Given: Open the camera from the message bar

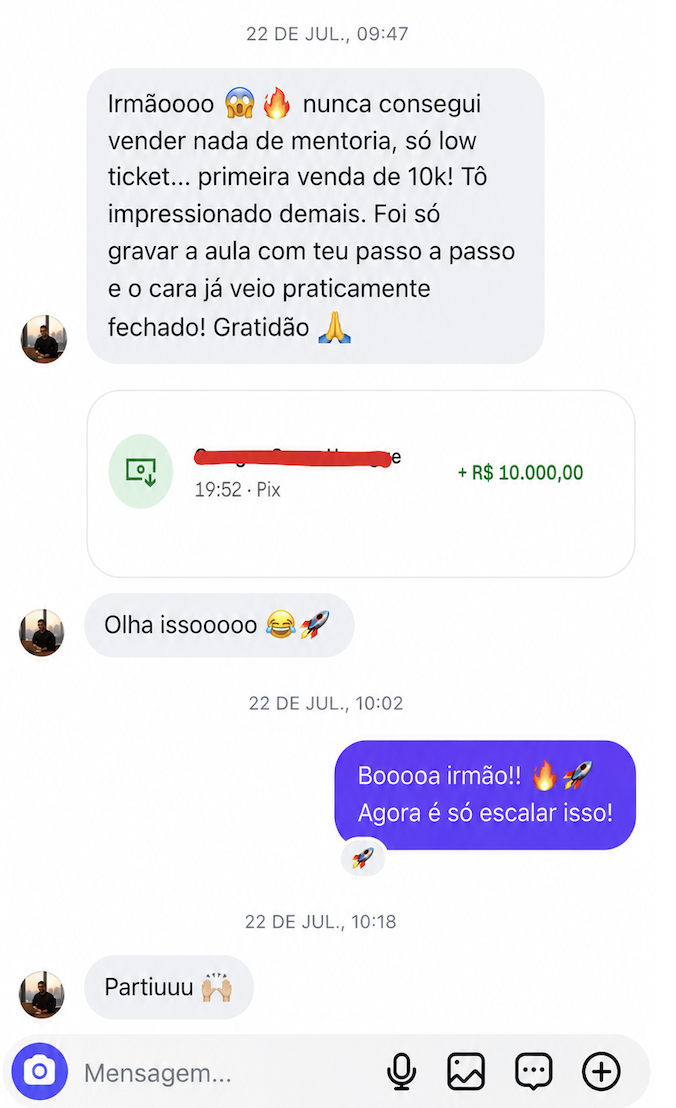Looking at the screenshot, I should [40, 1071].
